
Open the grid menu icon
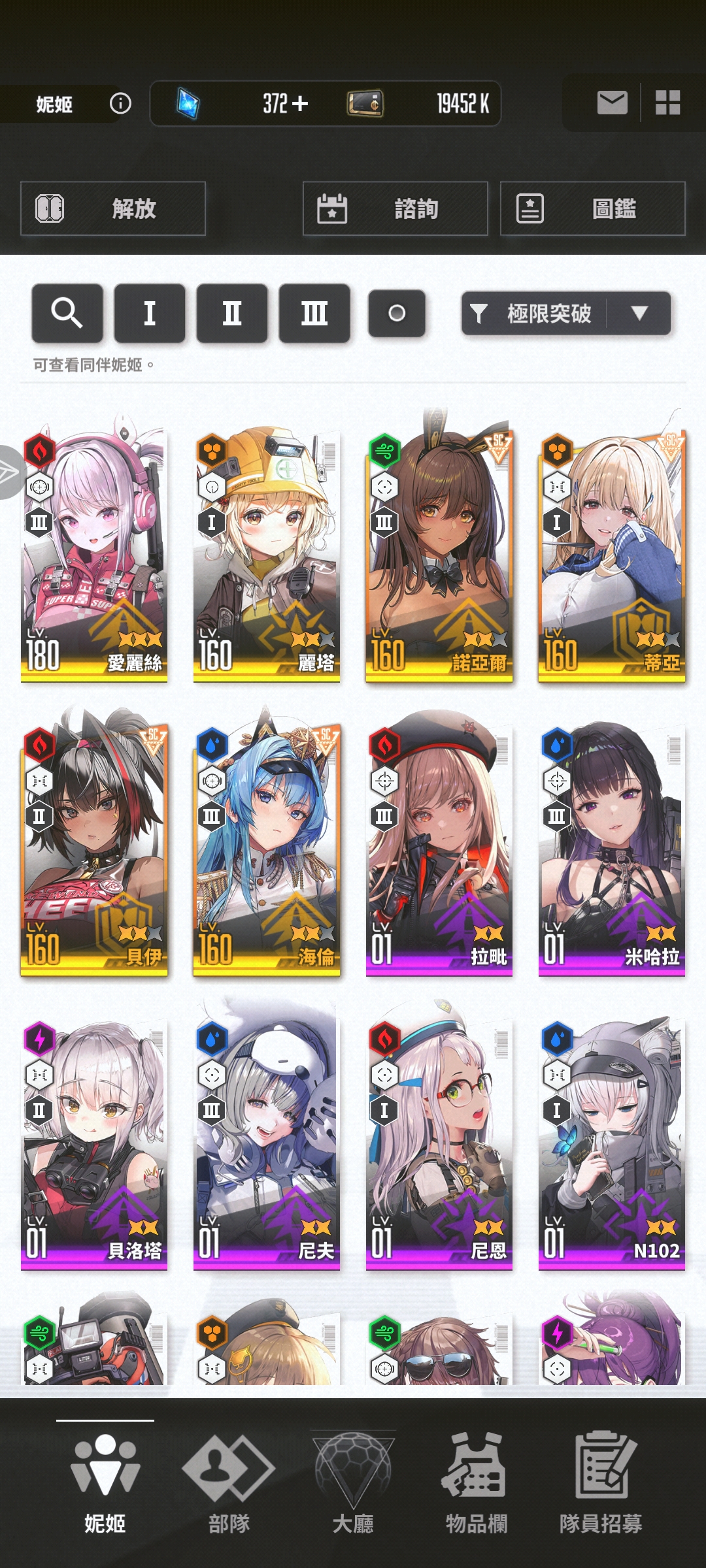click(x=667, y=103)
